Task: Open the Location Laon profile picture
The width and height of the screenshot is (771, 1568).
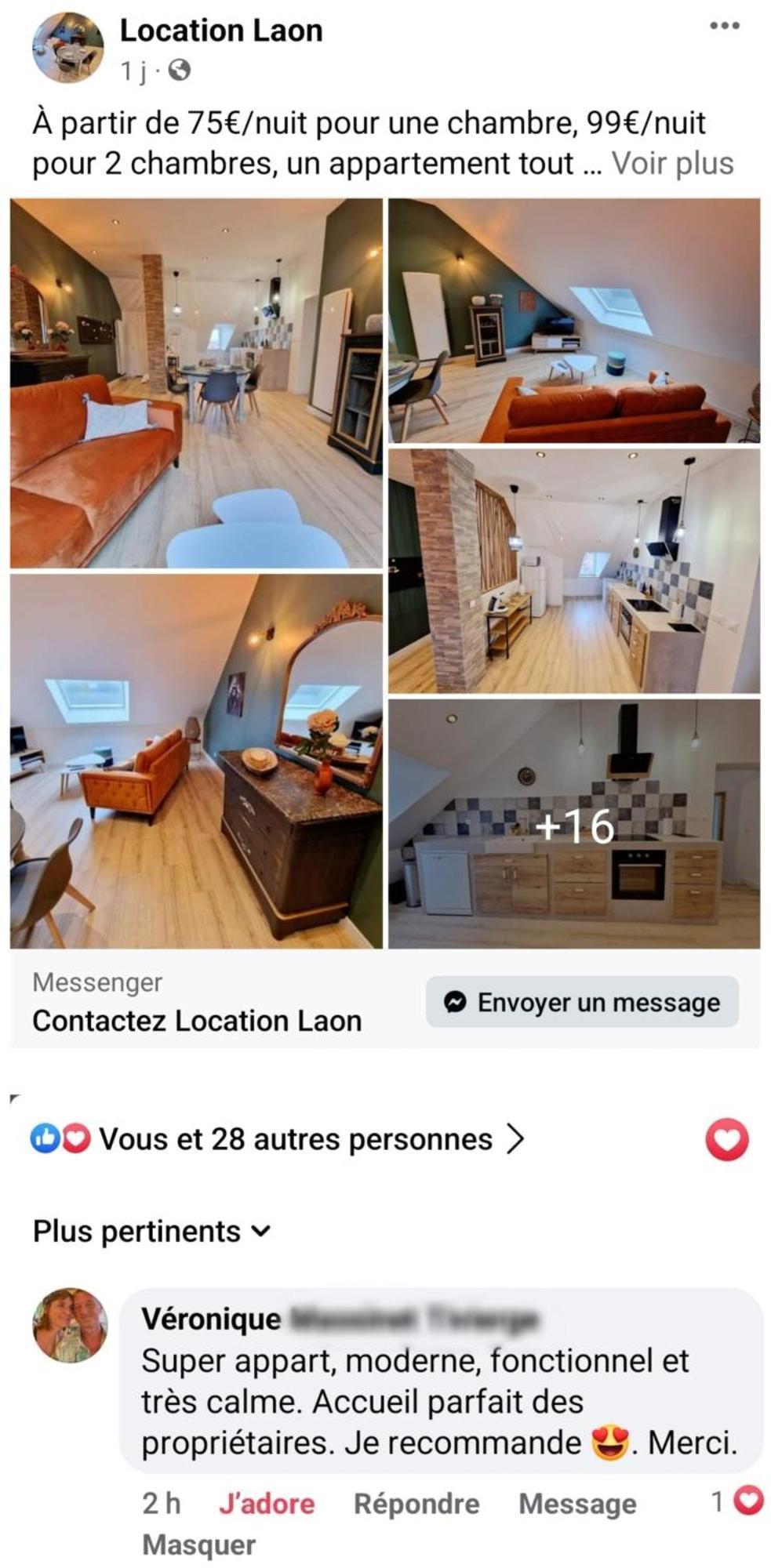Action: click(67, 48)
